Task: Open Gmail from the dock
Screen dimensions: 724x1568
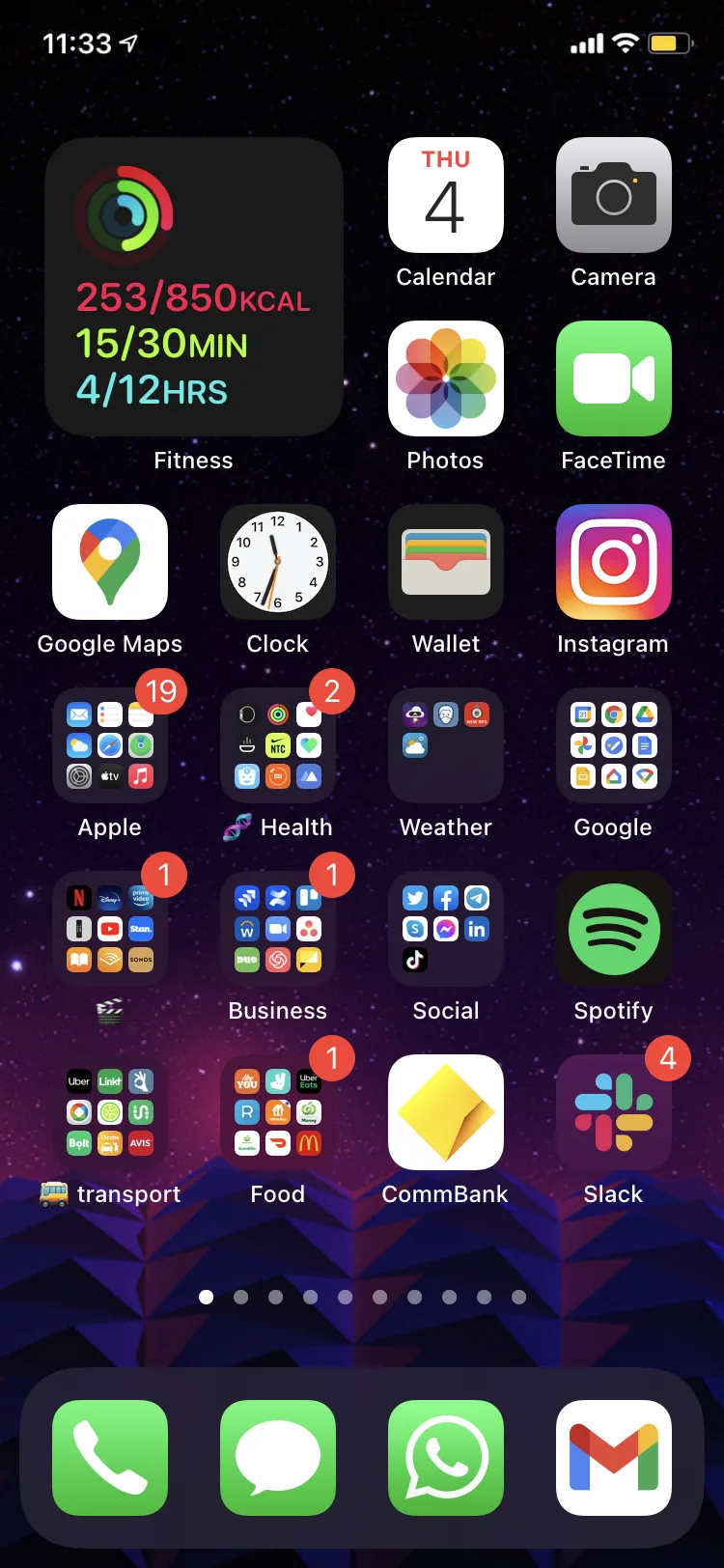Action: pyautogui.click(x=614, y=1458)
